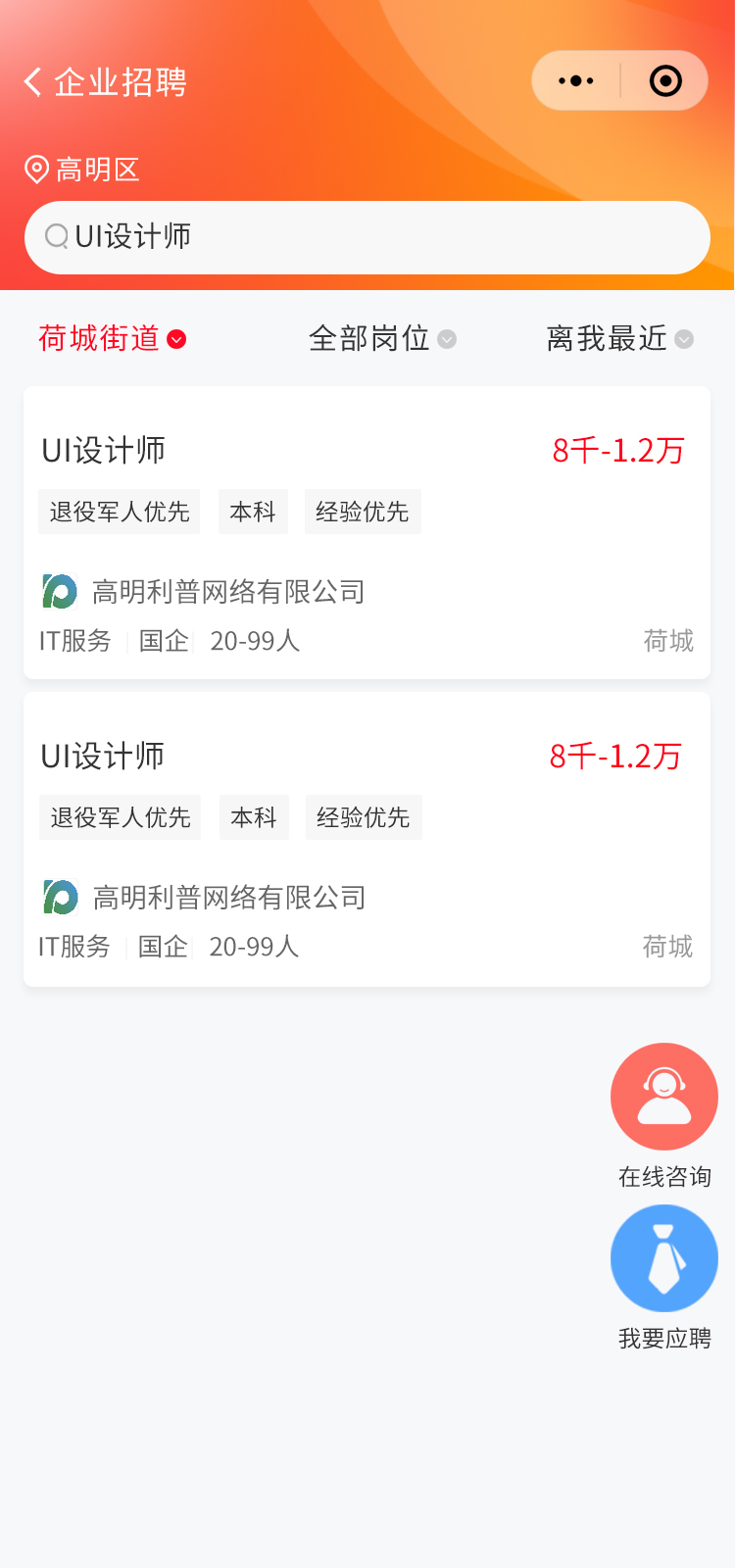Screen dimensions: 735x1568
Task: Open the second UI设计师 job card
Action: coord(367,839)
